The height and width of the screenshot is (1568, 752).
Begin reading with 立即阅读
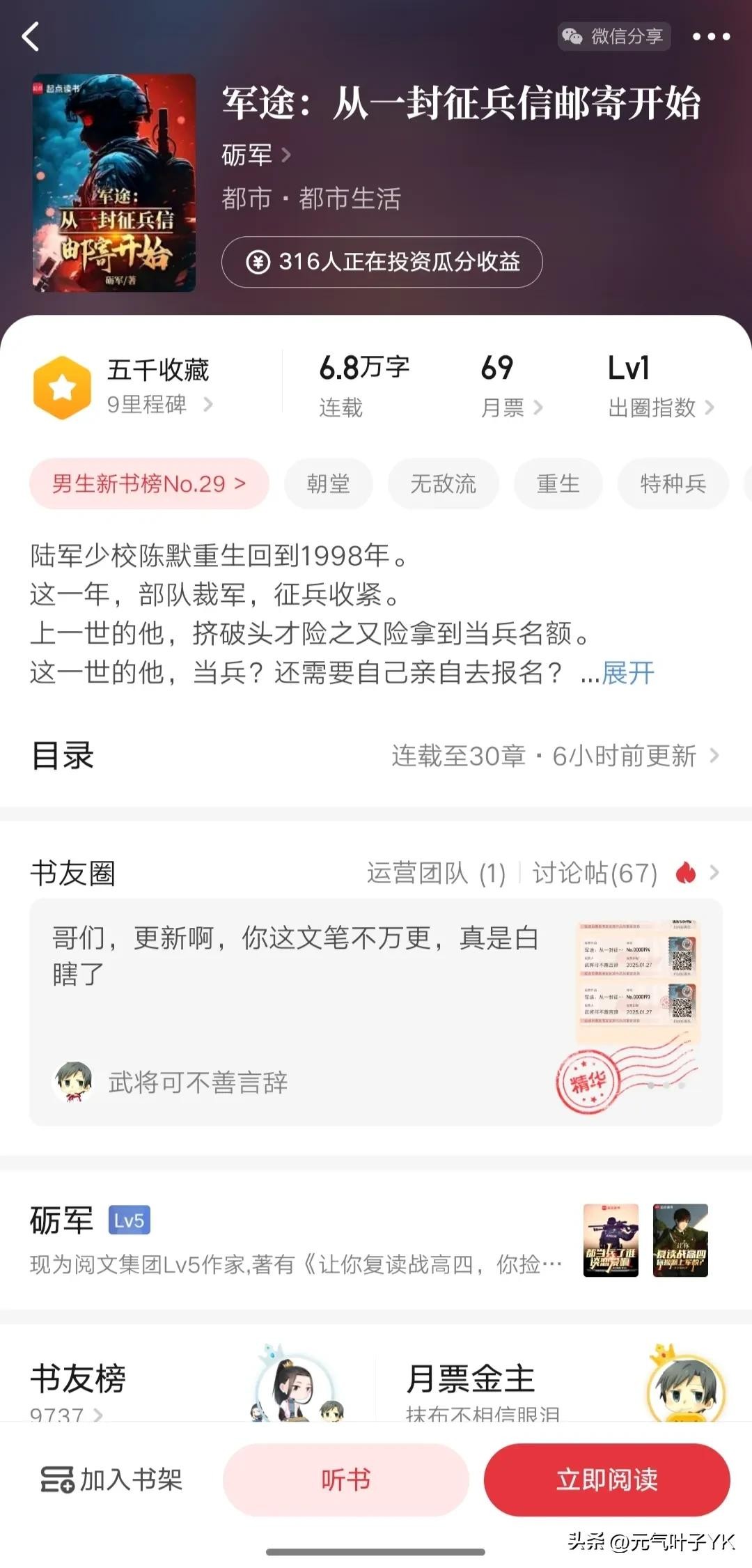point(606,1480)
